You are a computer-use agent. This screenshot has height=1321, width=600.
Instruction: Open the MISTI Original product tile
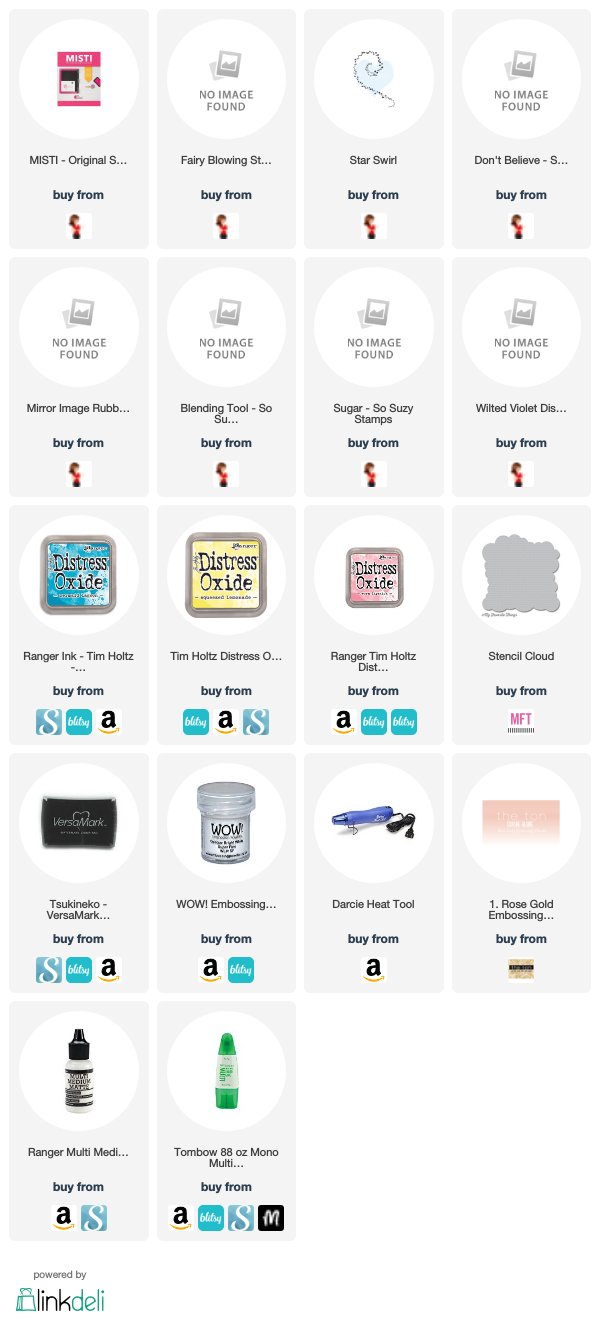click(x=78, y=81)
